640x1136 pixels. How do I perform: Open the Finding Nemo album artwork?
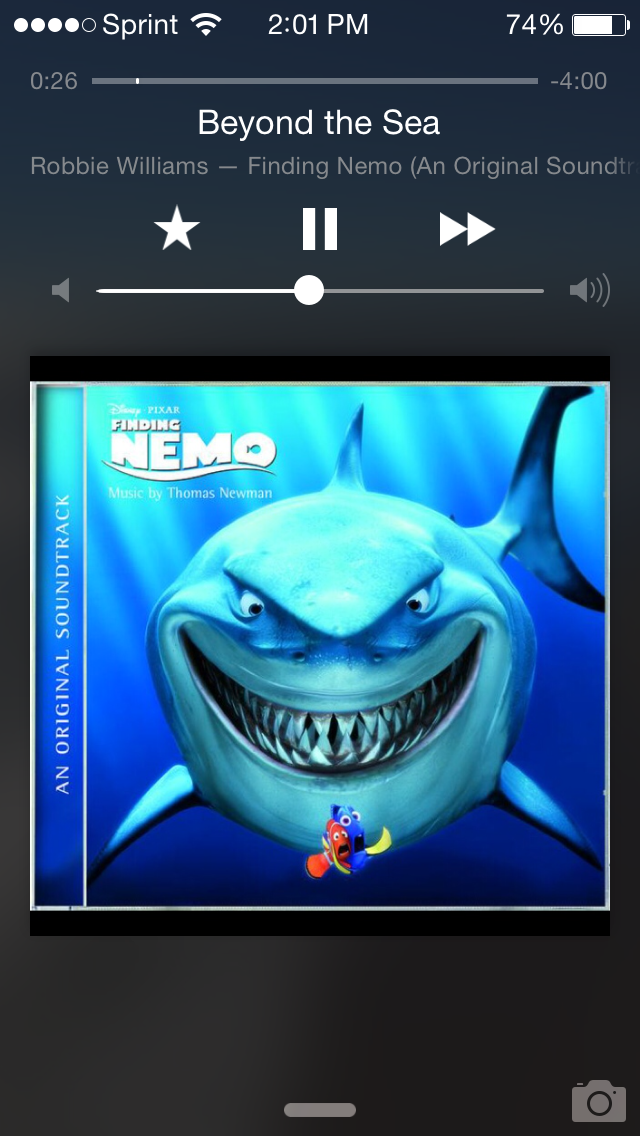(x=320, y=645)
